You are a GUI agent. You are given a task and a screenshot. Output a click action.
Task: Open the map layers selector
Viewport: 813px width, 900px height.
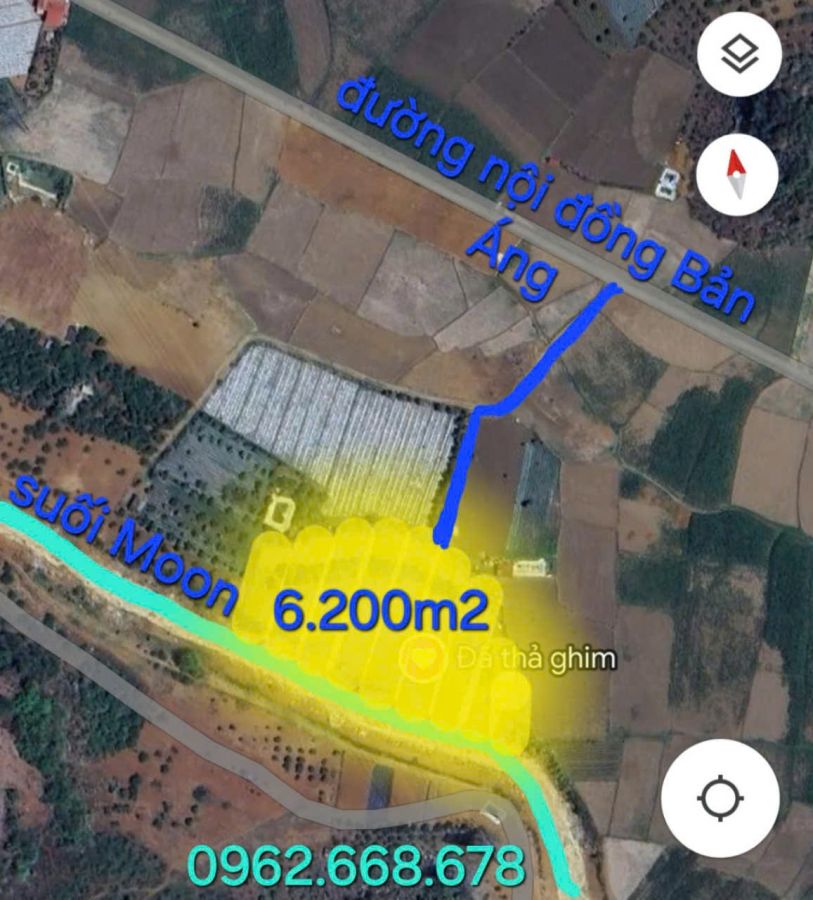(739, 55)
